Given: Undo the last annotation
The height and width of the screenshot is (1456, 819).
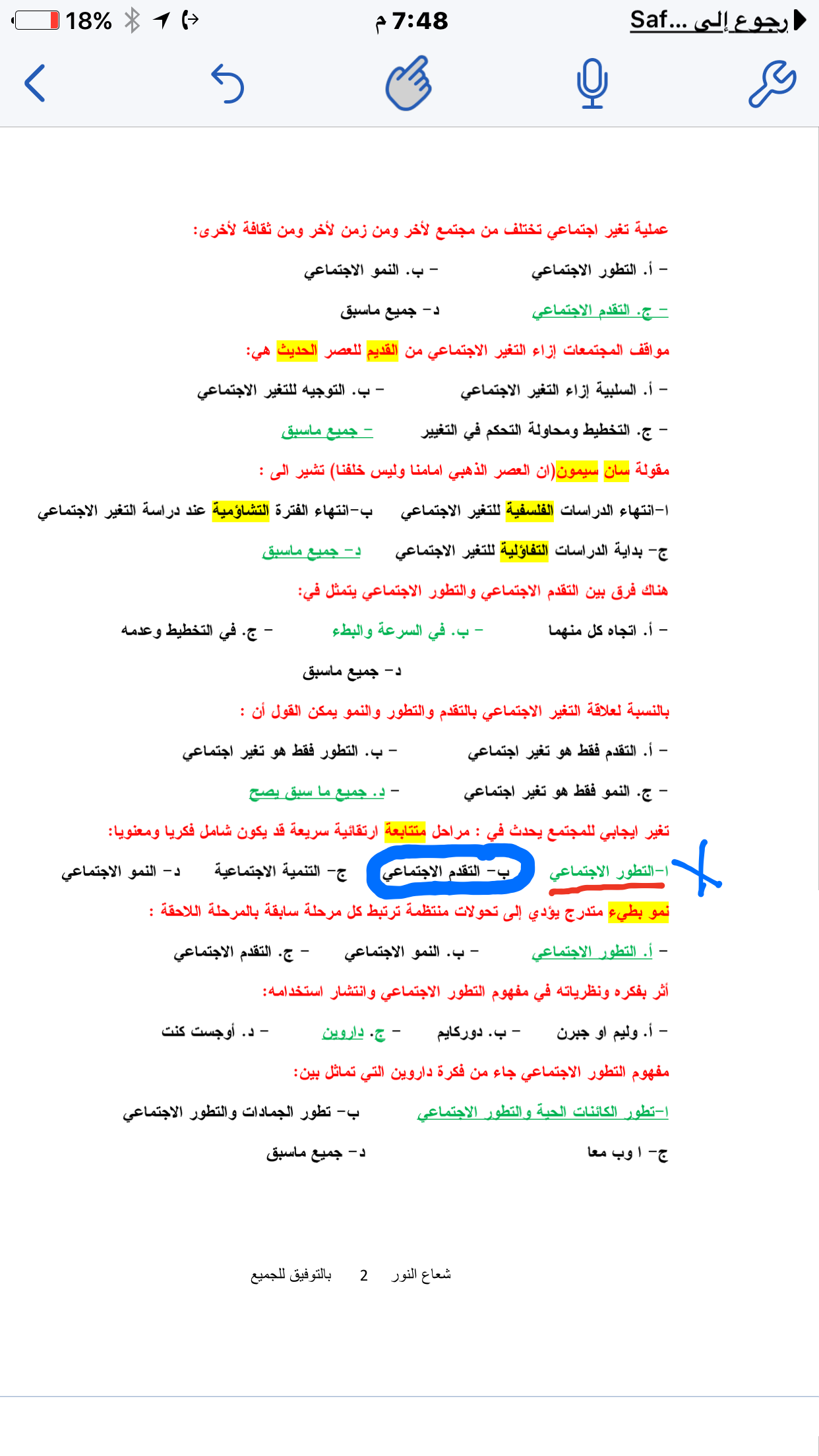Looking at the screenshot, I should [x=228, y=83].
